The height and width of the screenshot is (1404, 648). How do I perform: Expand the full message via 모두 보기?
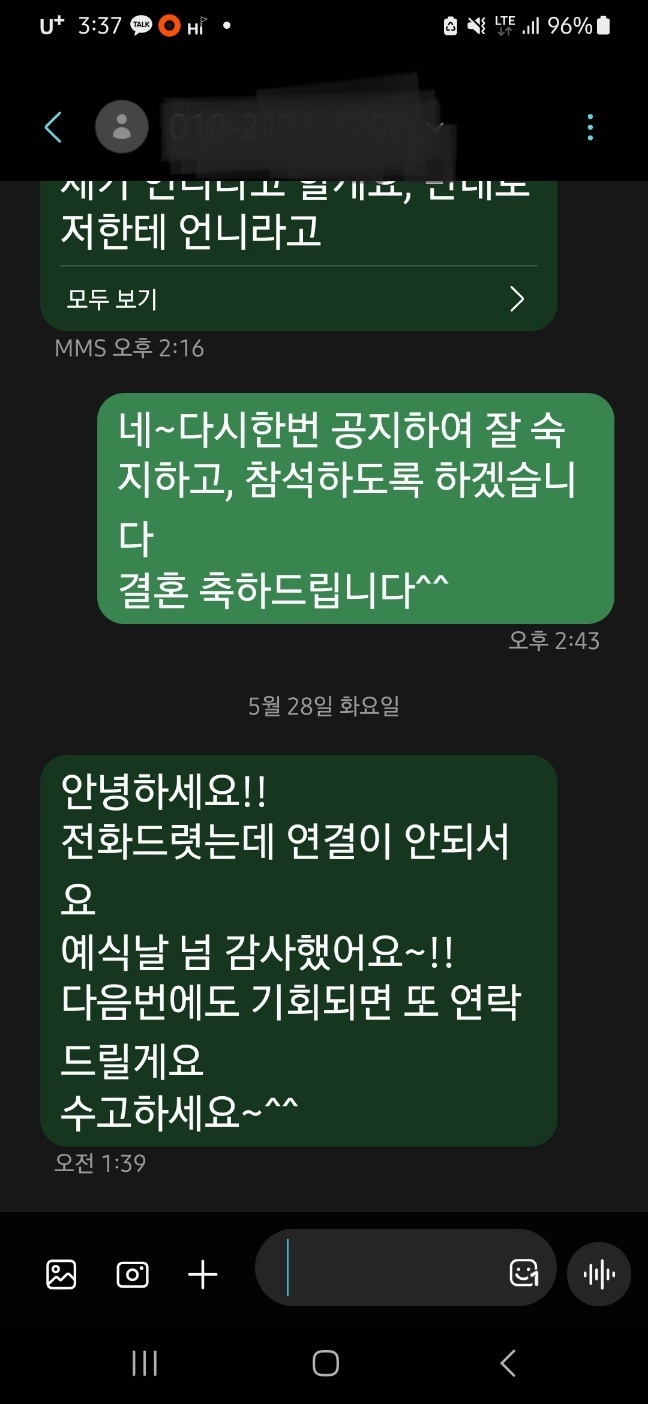tap(297, 299)
